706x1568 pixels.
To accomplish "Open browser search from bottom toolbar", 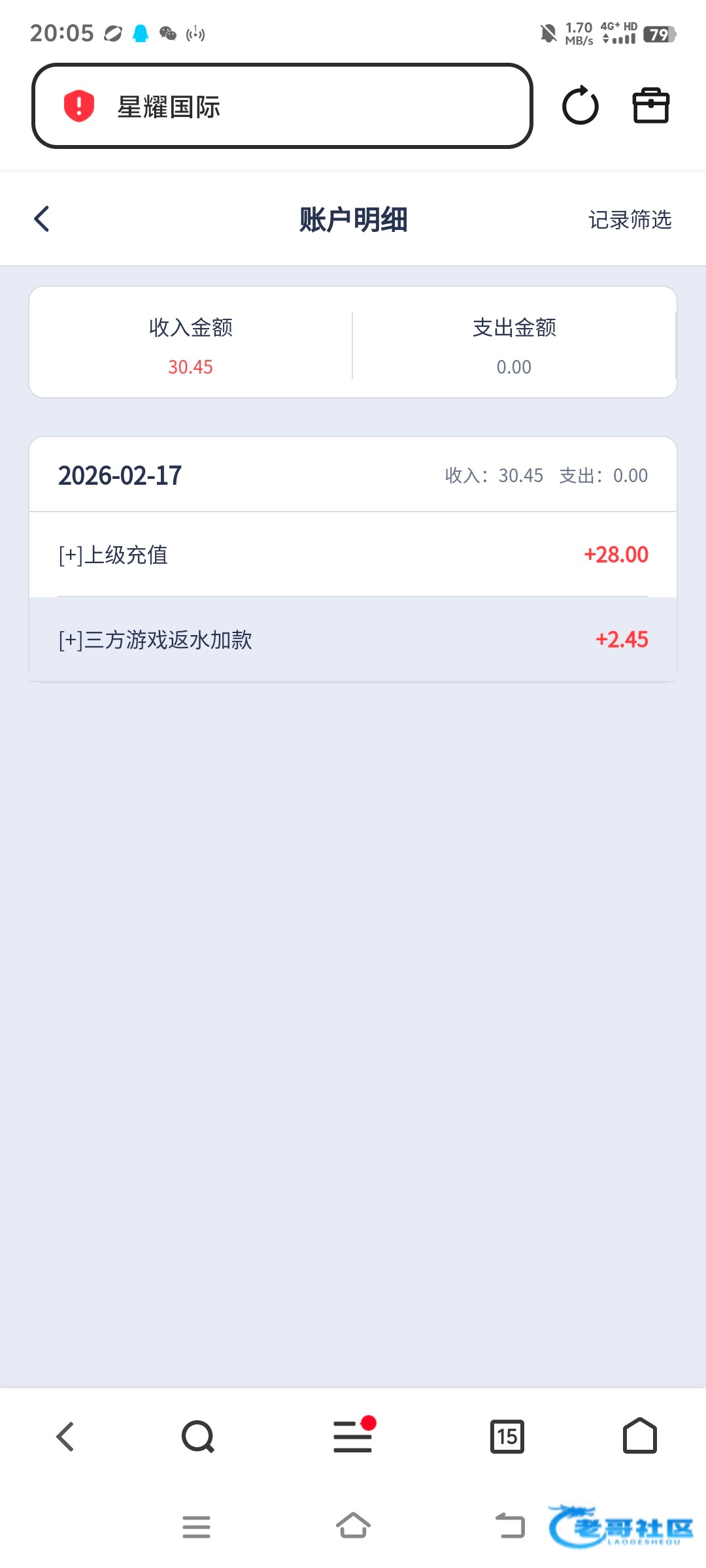I will (198, 1437).
